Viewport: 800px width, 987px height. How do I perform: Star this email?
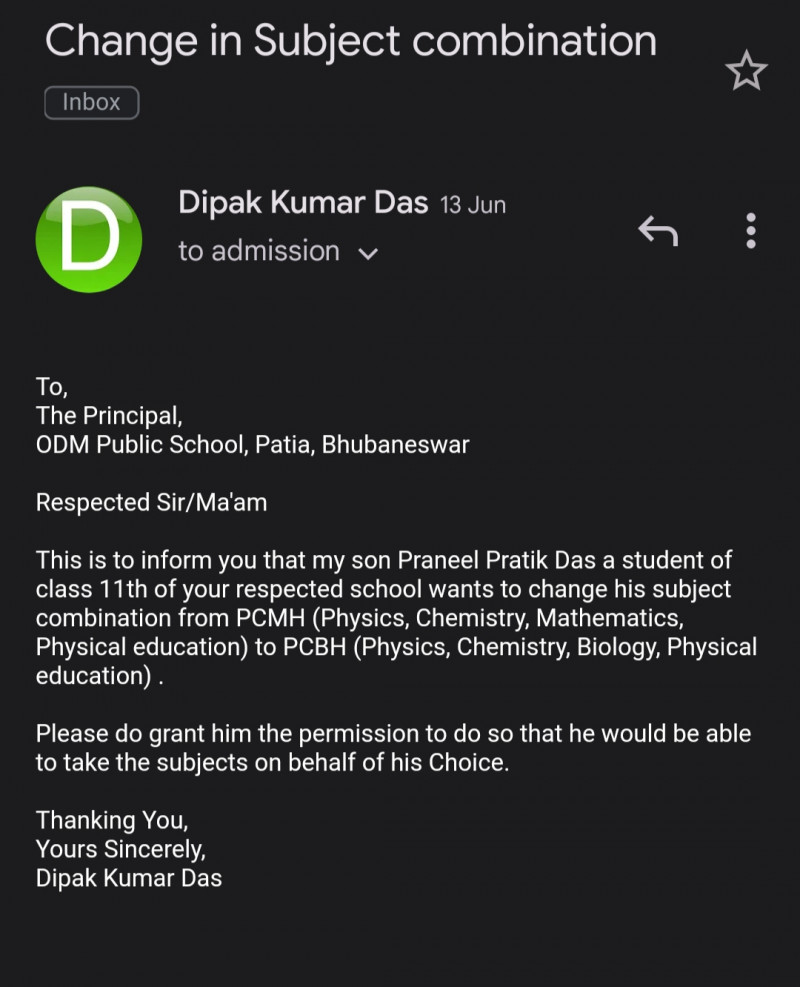(745, 72)
